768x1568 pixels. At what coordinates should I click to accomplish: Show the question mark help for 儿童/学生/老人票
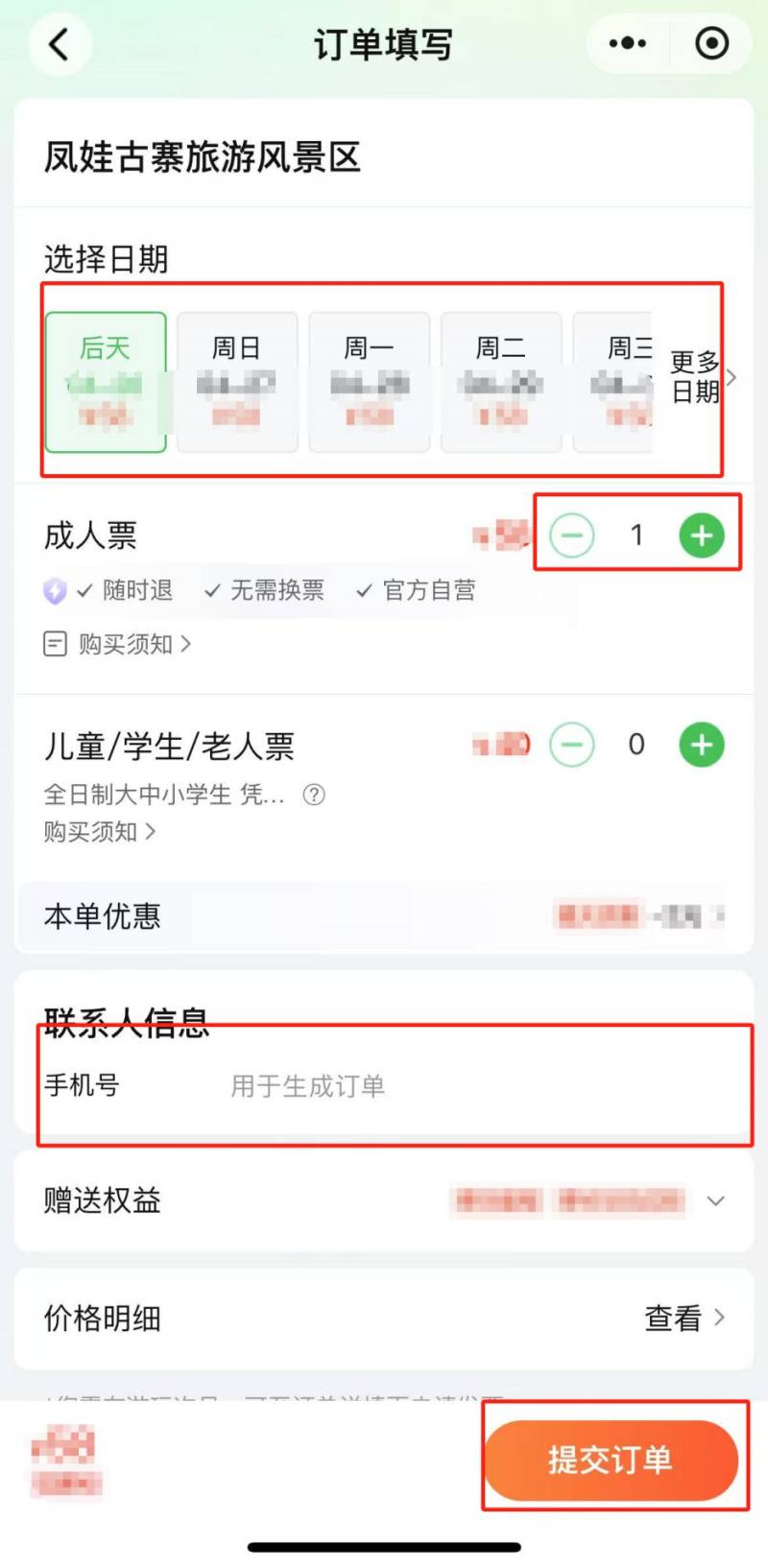pyautogui.click(x=314, y=795)
